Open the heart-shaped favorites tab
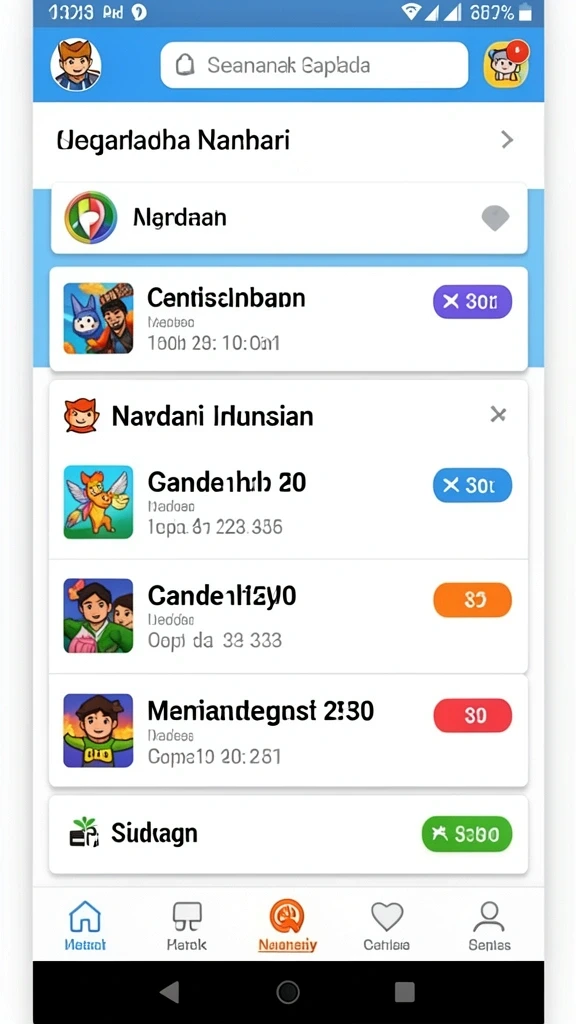 pyautogui.click(x=387, y=925)
